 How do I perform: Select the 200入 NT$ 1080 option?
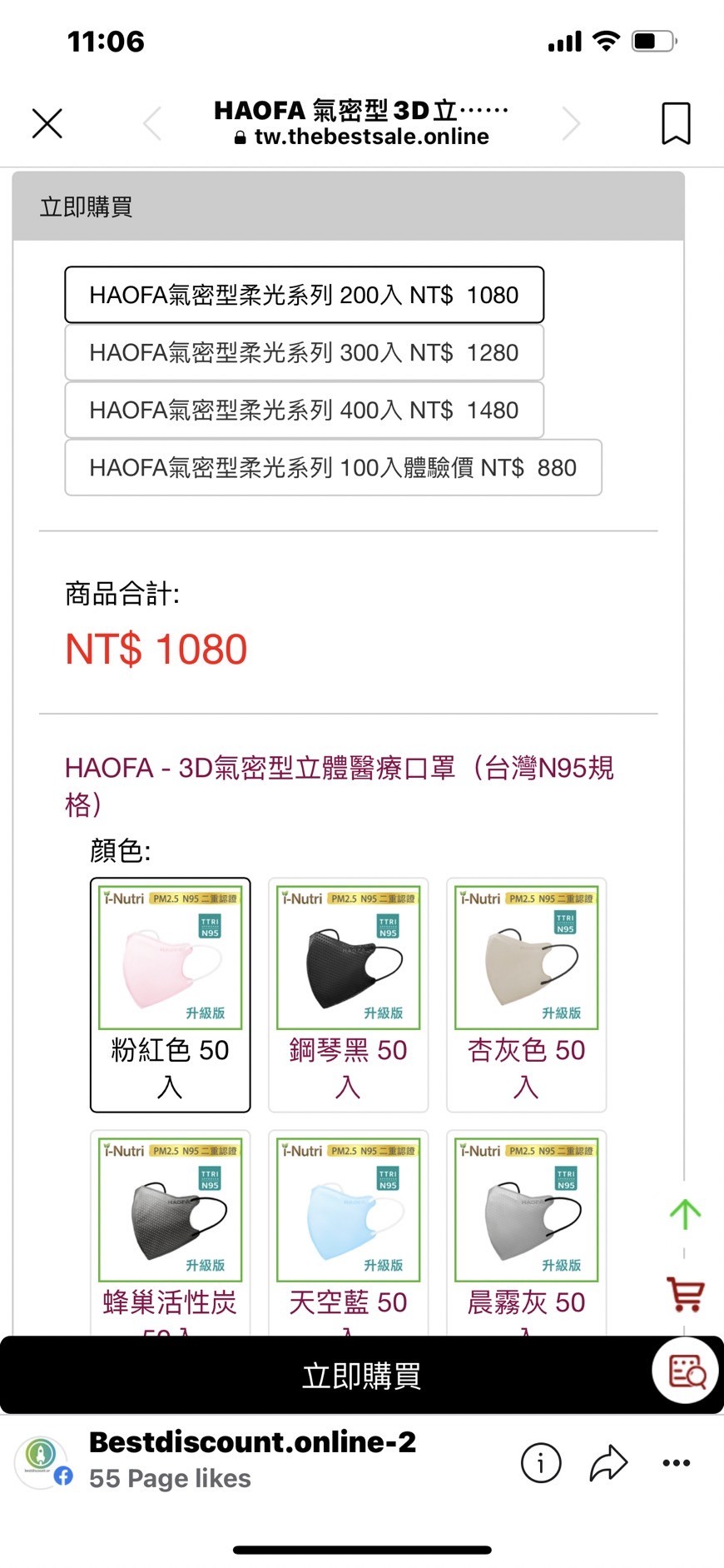[x=304, y=295]
